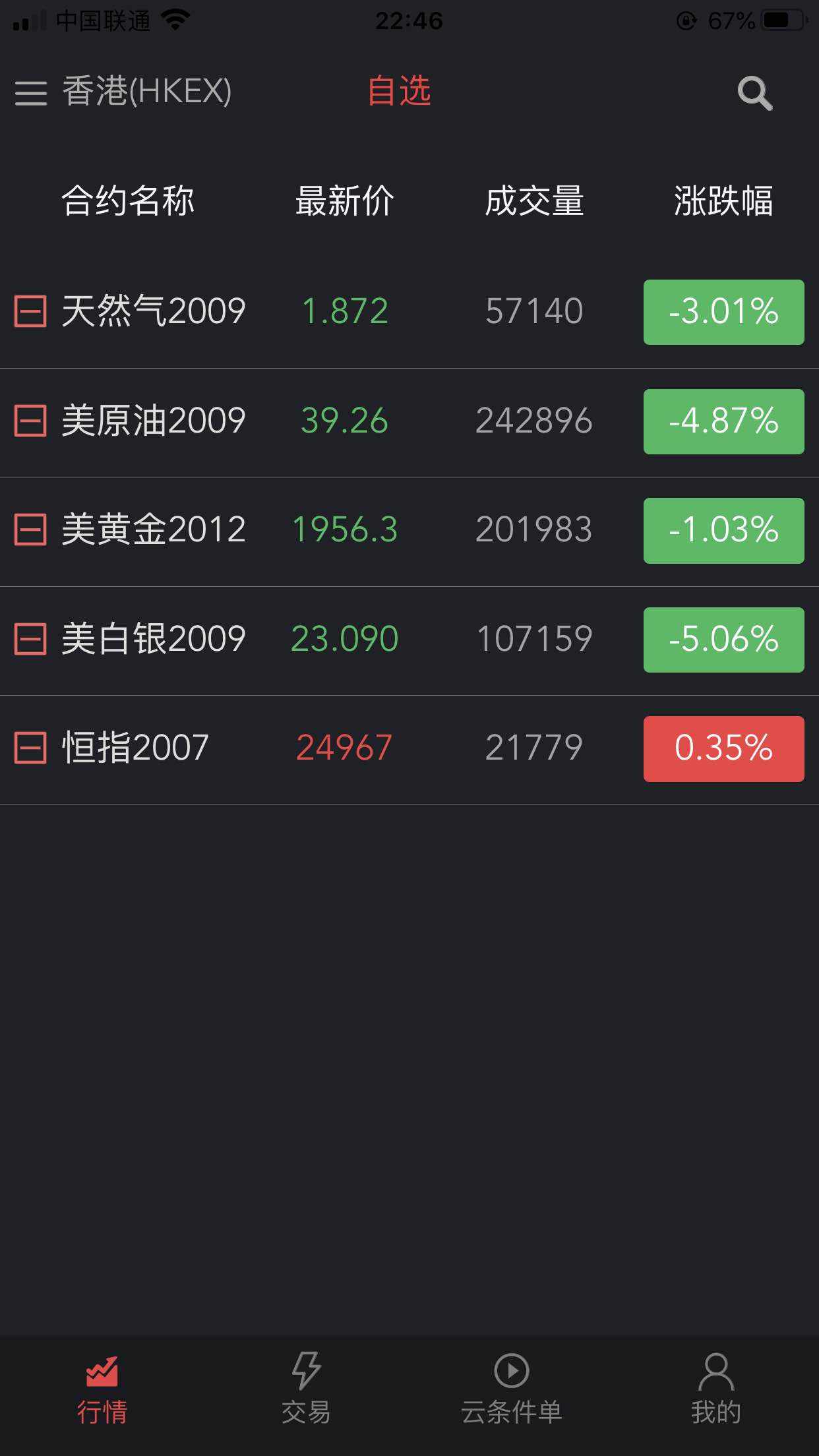Switch to the 云条件单 tab
Image resolution: width=819 pixels, height=1456 pixels.
click(x=511, y=1388)
